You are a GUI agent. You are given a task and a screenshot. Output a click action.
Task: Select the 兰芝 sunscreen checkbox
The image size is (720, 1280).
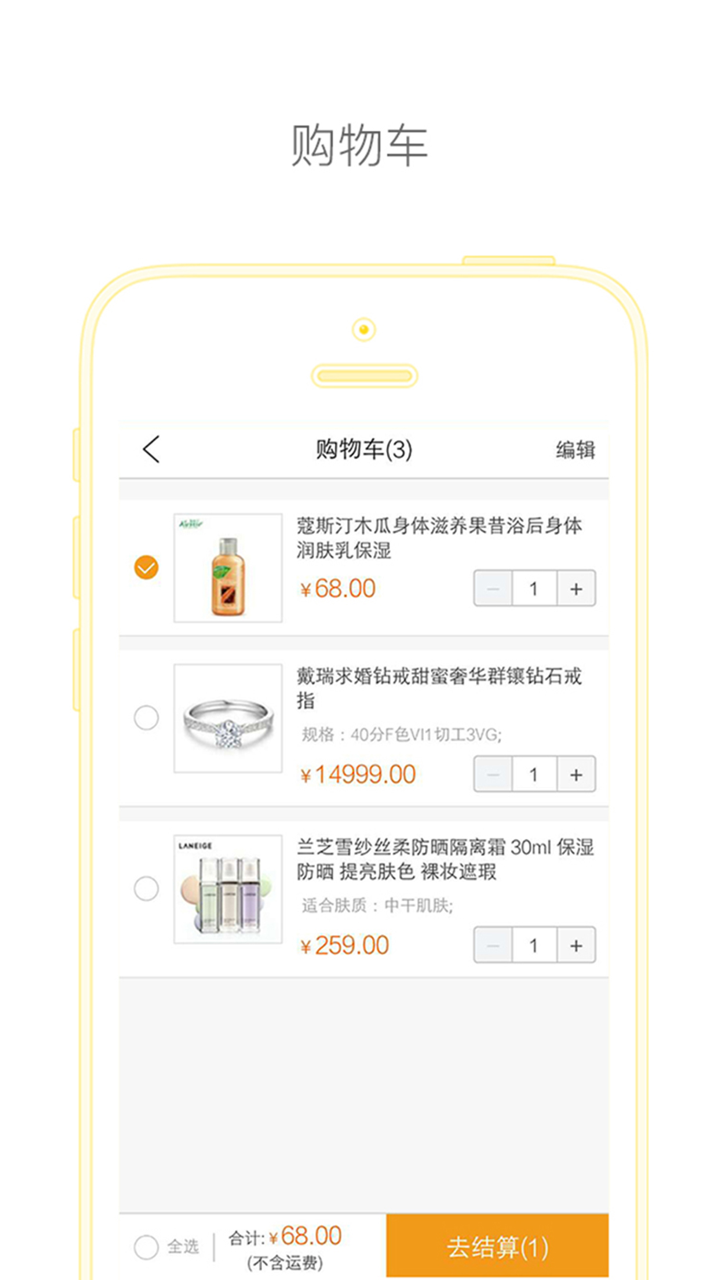point(146,888)
